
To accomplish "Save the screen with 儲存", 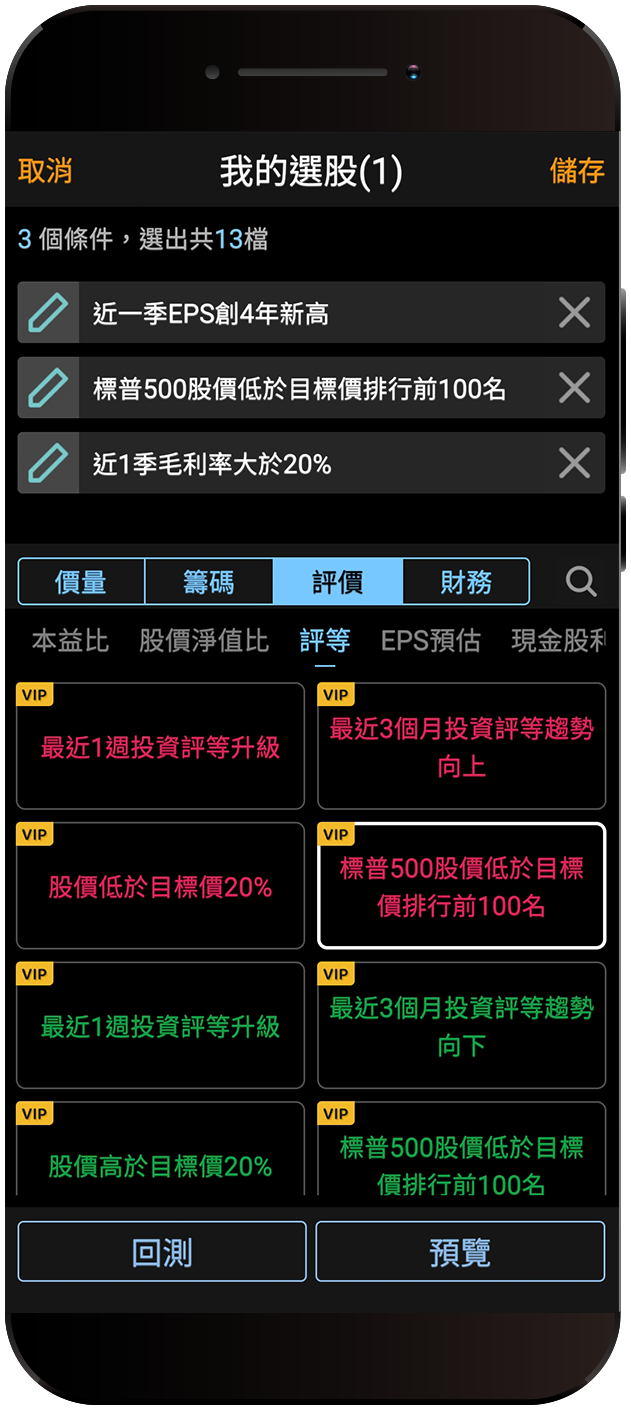I will click(x=577, y=171).
